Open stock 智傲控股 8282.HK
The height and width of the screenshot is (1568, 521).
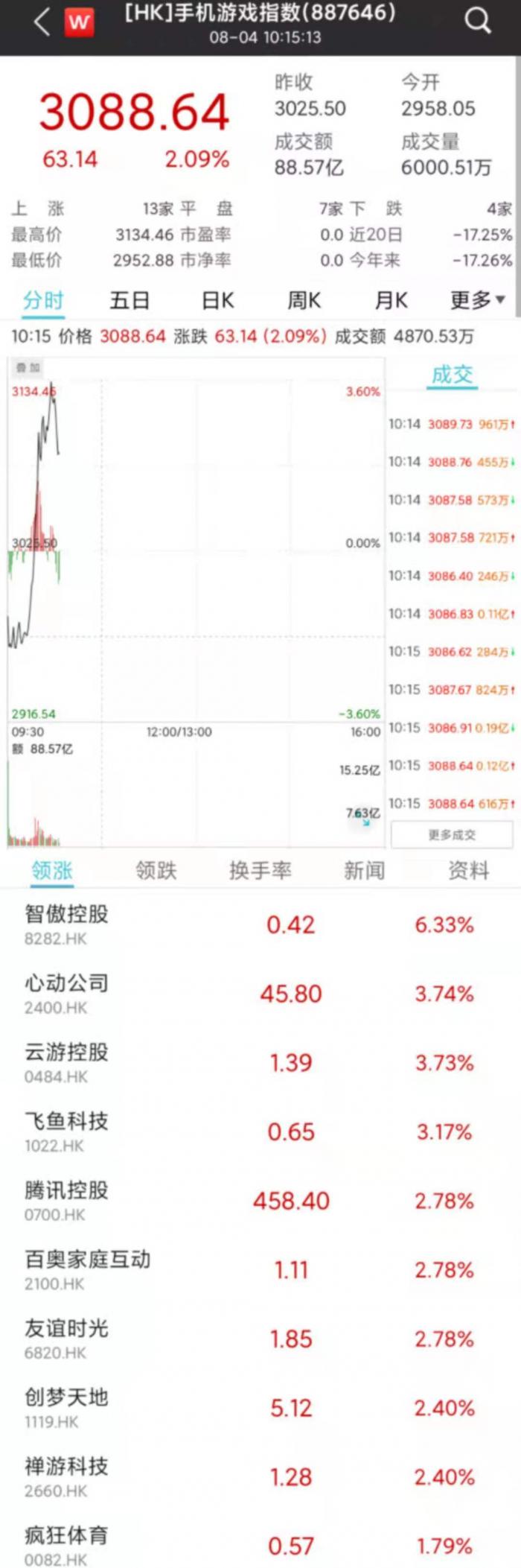[x=67, y=924]
